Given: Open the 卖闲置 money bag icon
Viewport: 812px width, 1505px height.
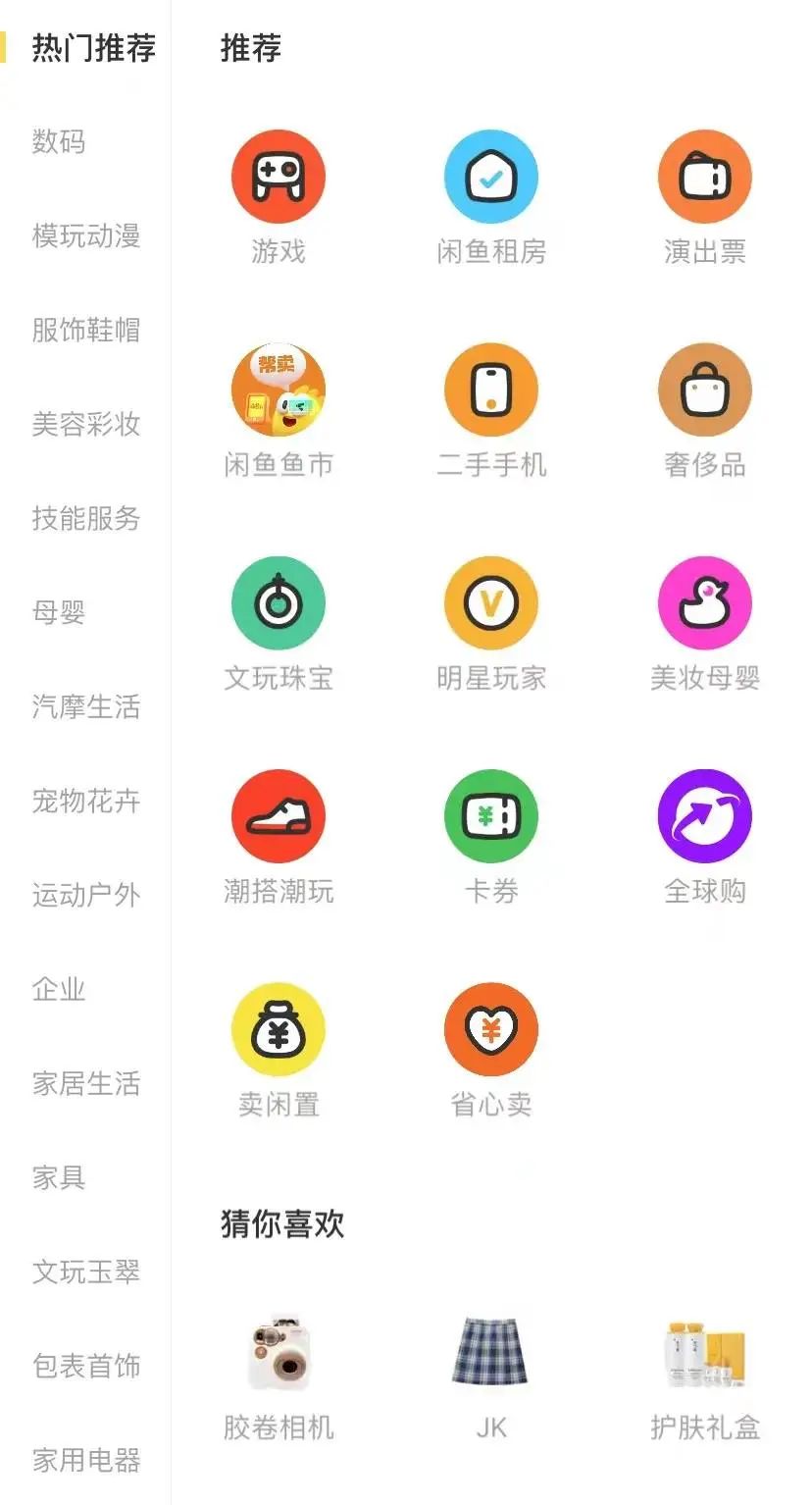Looking at the screenshot, I should tap(279, 1028).
